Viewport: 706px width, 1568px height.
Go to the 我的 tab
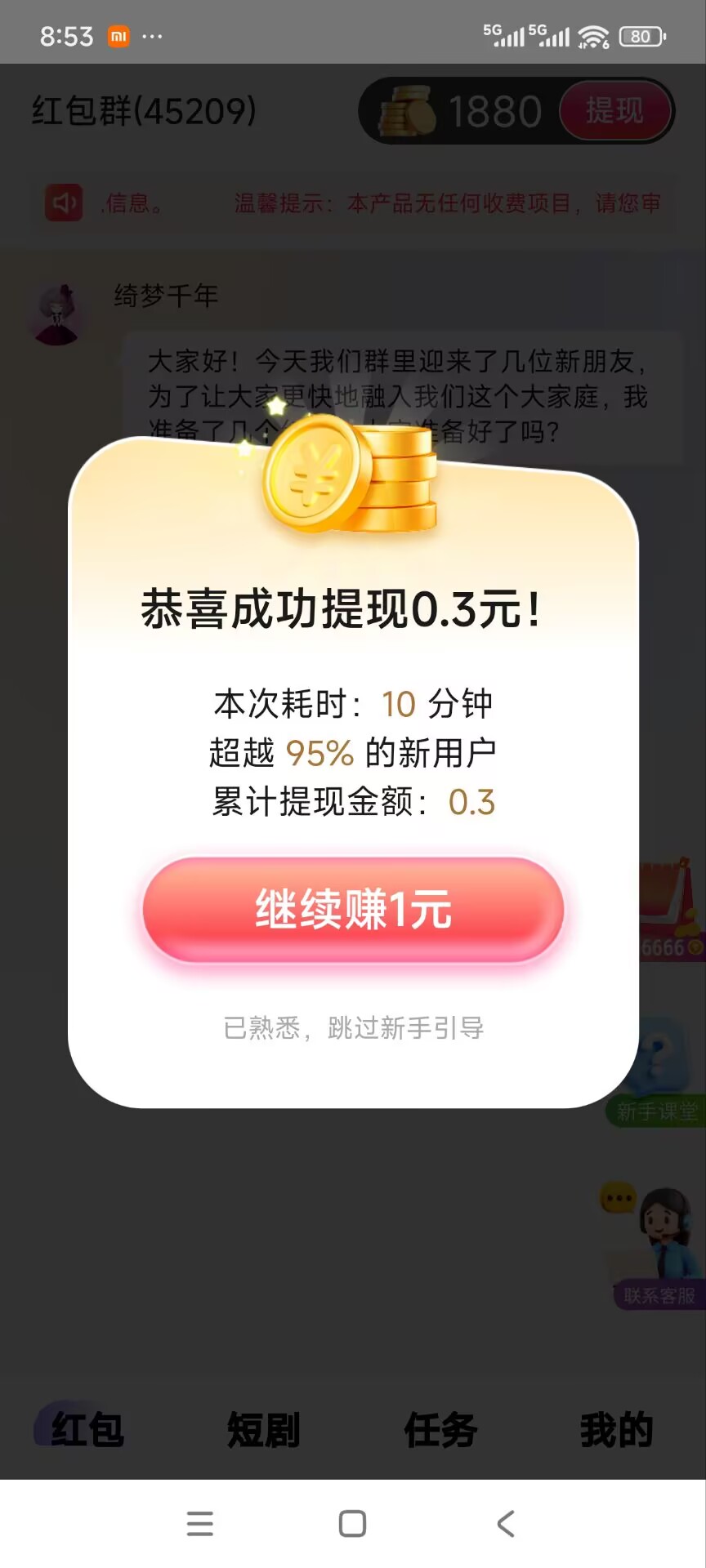pyautogui.click(x=616, y=1430)
